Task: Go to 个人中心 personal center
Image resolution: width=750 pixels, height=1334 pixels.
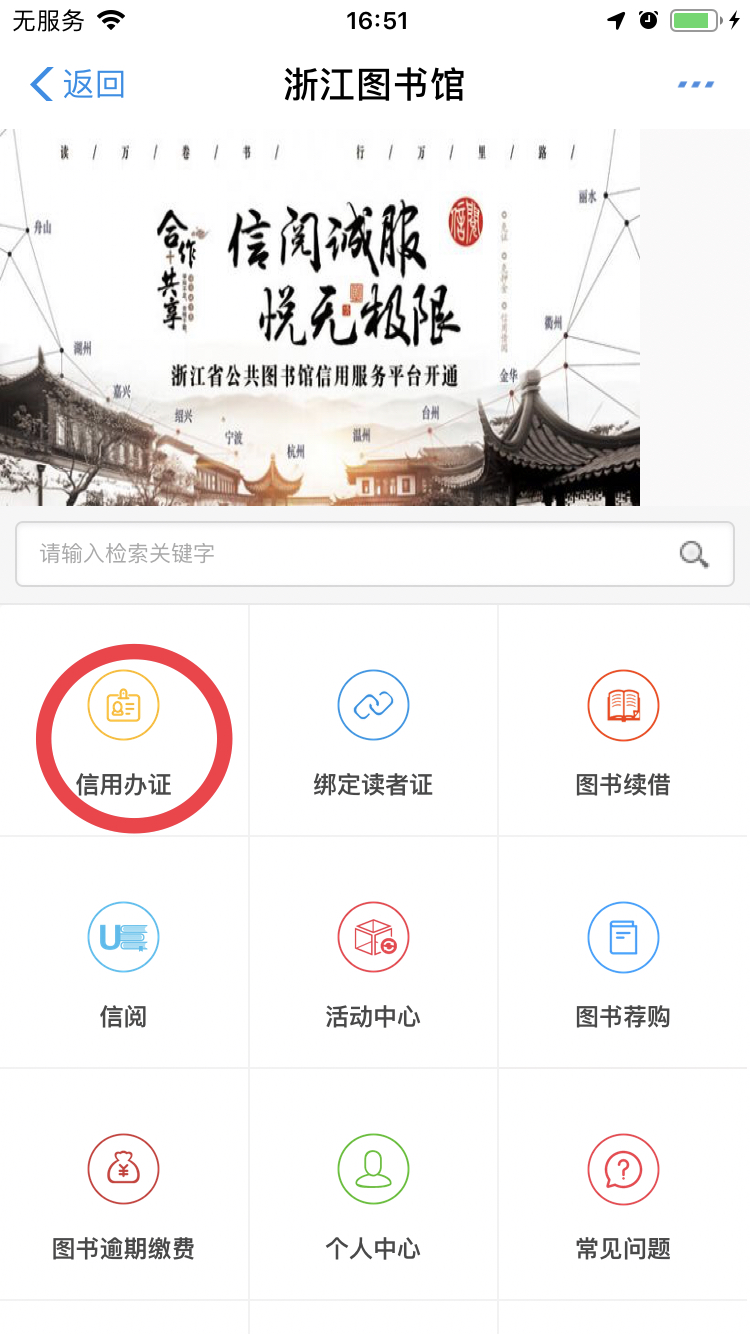Action: pos(373,1185)
